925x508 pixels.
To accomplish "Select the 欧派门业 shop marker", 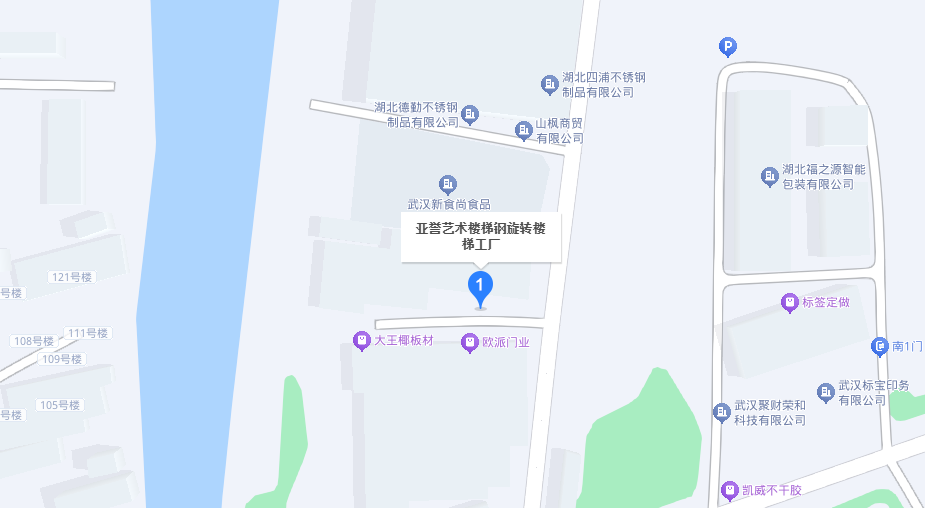I will [470, 343].
